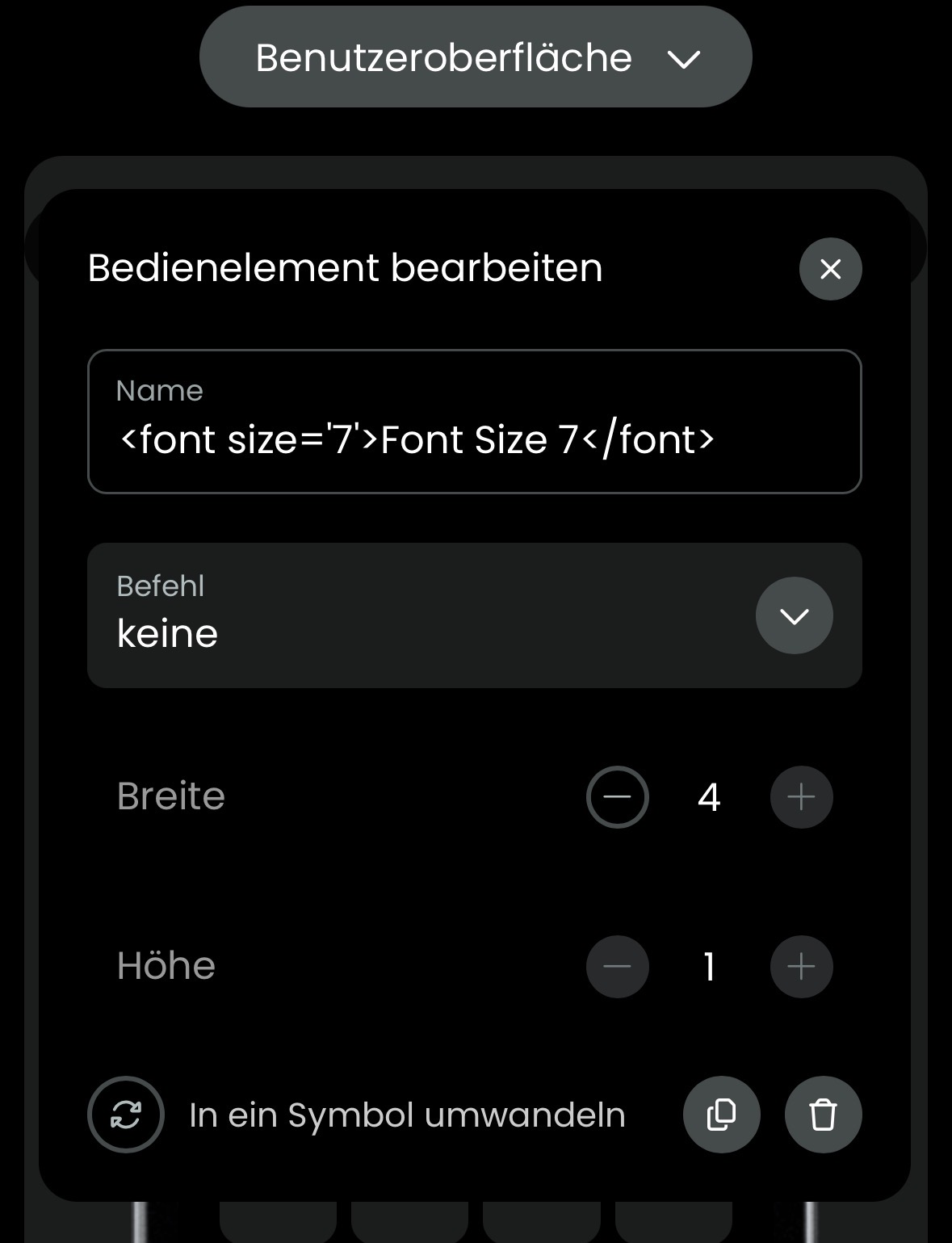Duplicate this control with copy icon
The image size is (952, 1243).
click(x=721, y=1115)
